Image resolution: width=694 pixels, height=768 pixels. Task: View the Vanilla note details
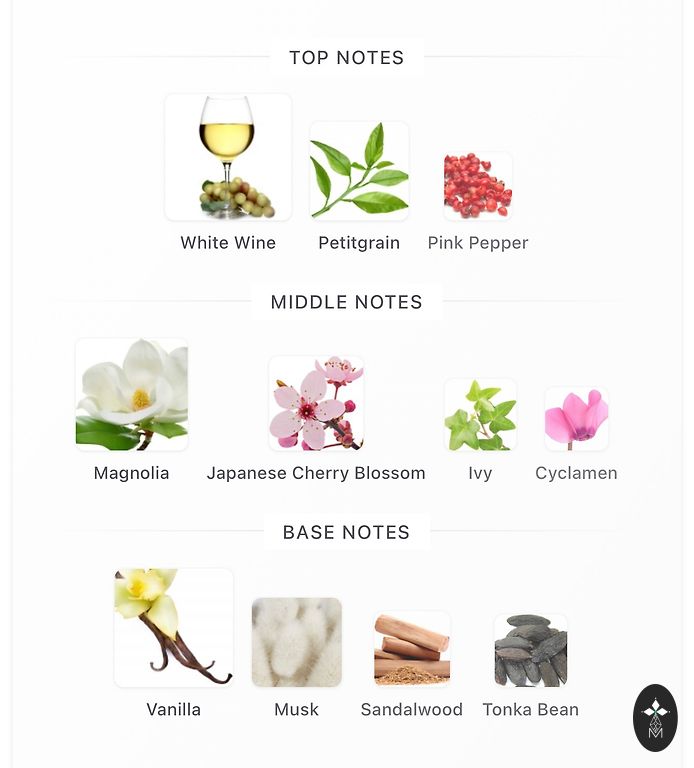pos(174,628)
